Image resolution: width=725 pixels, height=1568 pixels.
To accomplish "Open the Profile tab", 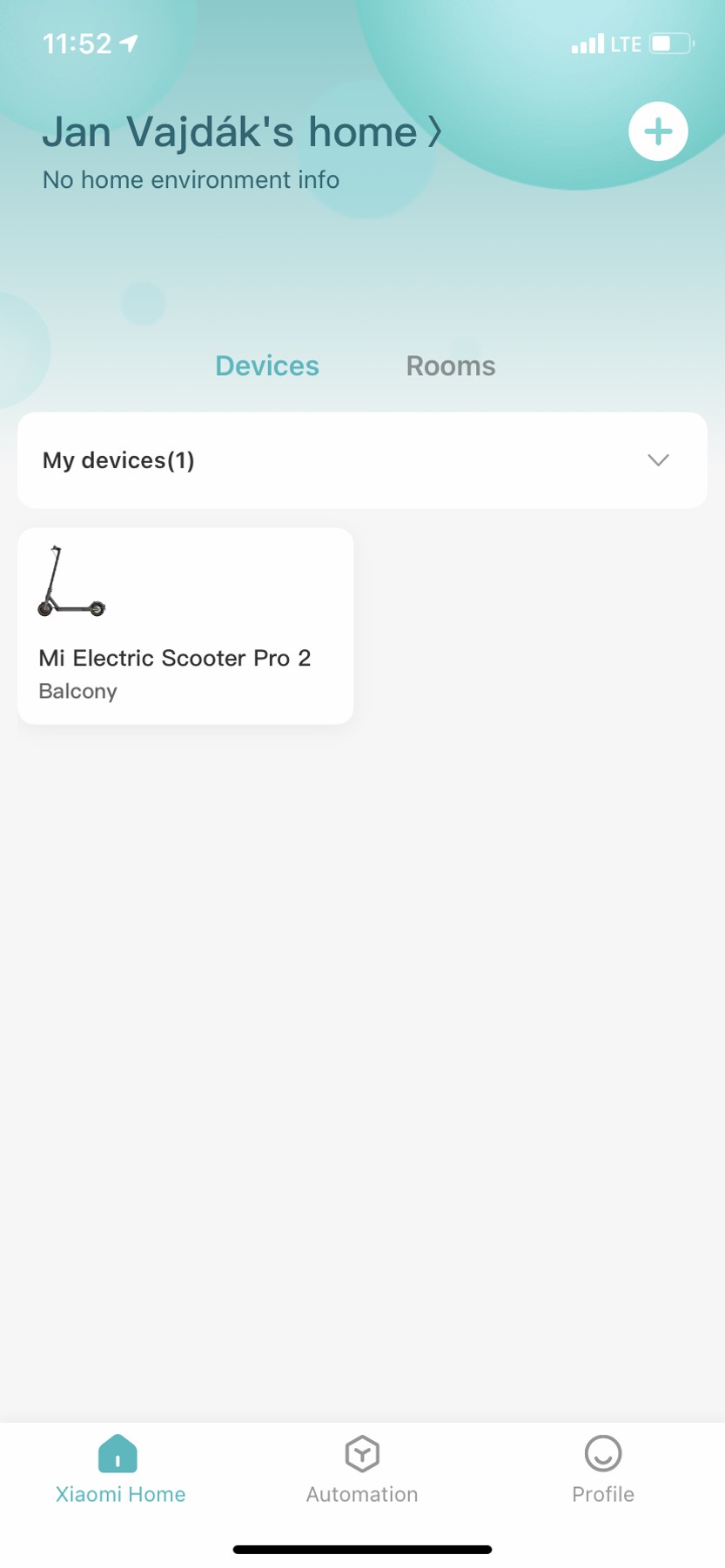I will tap(603, 1471).
